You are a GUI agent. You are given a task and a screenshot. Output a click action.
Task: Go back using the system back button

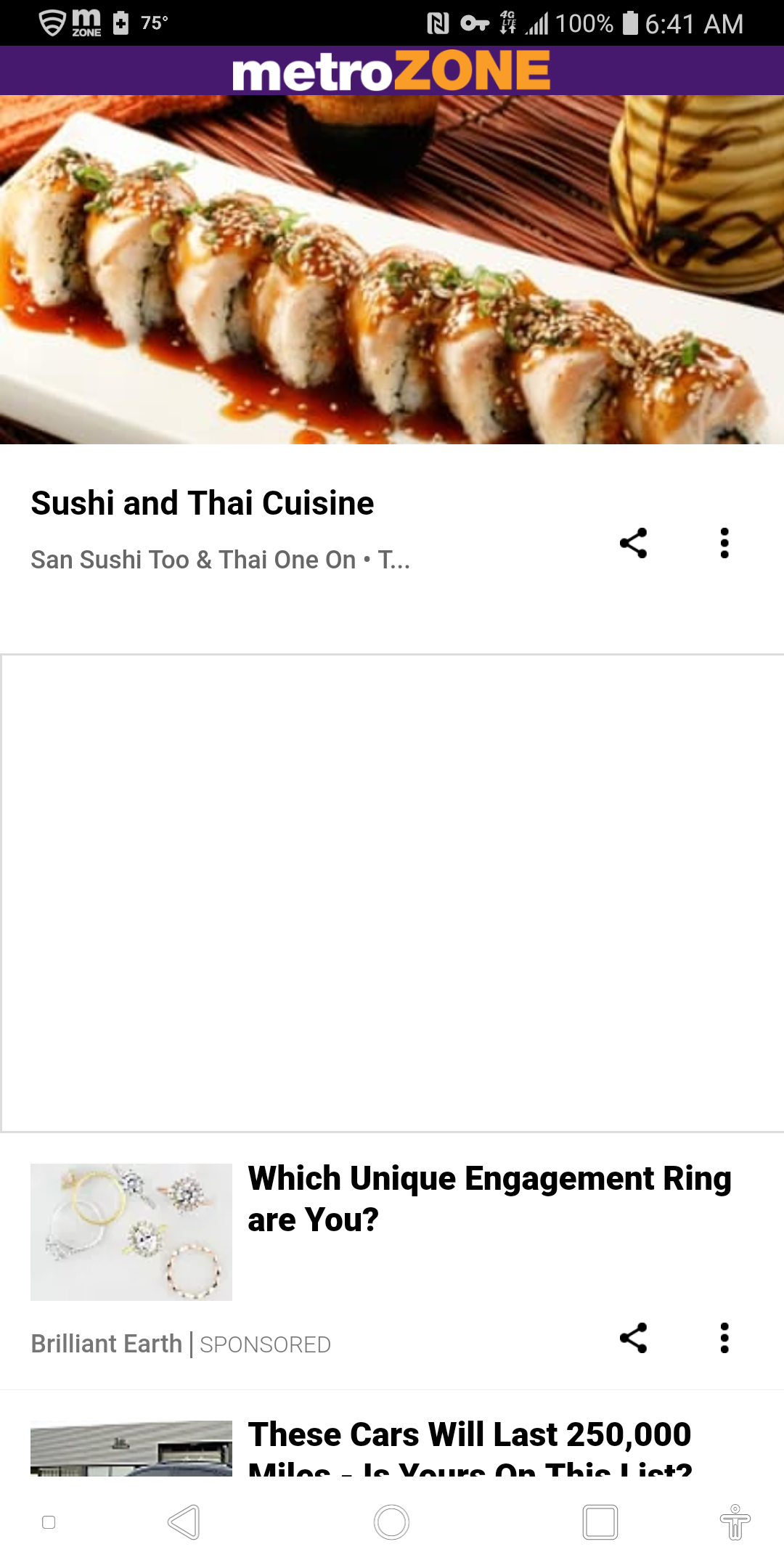click(x=184, y=1522)
